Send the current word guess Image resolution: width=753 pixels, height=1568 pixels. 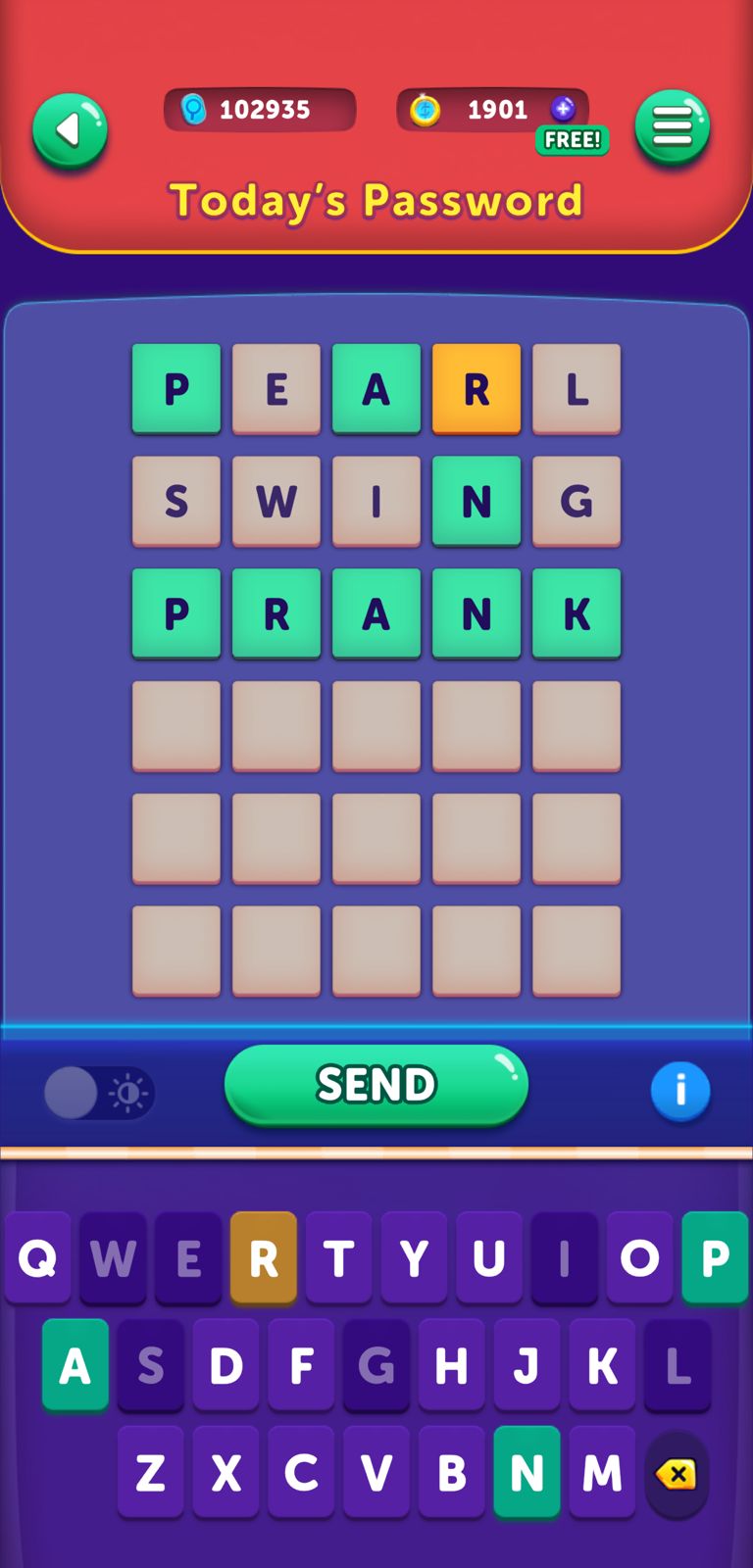[x=376, y=1084]
